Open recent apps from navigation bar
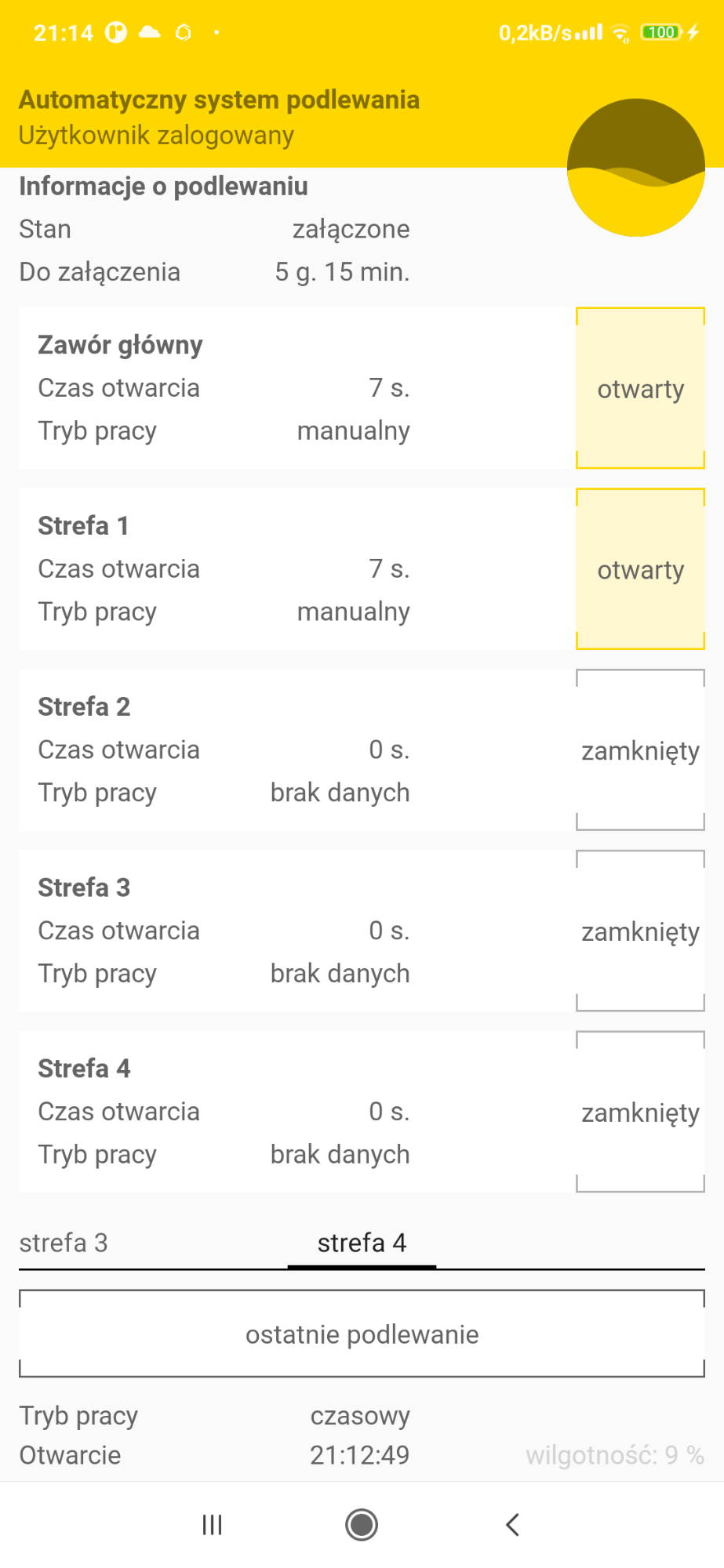 tap(212, 1525)
